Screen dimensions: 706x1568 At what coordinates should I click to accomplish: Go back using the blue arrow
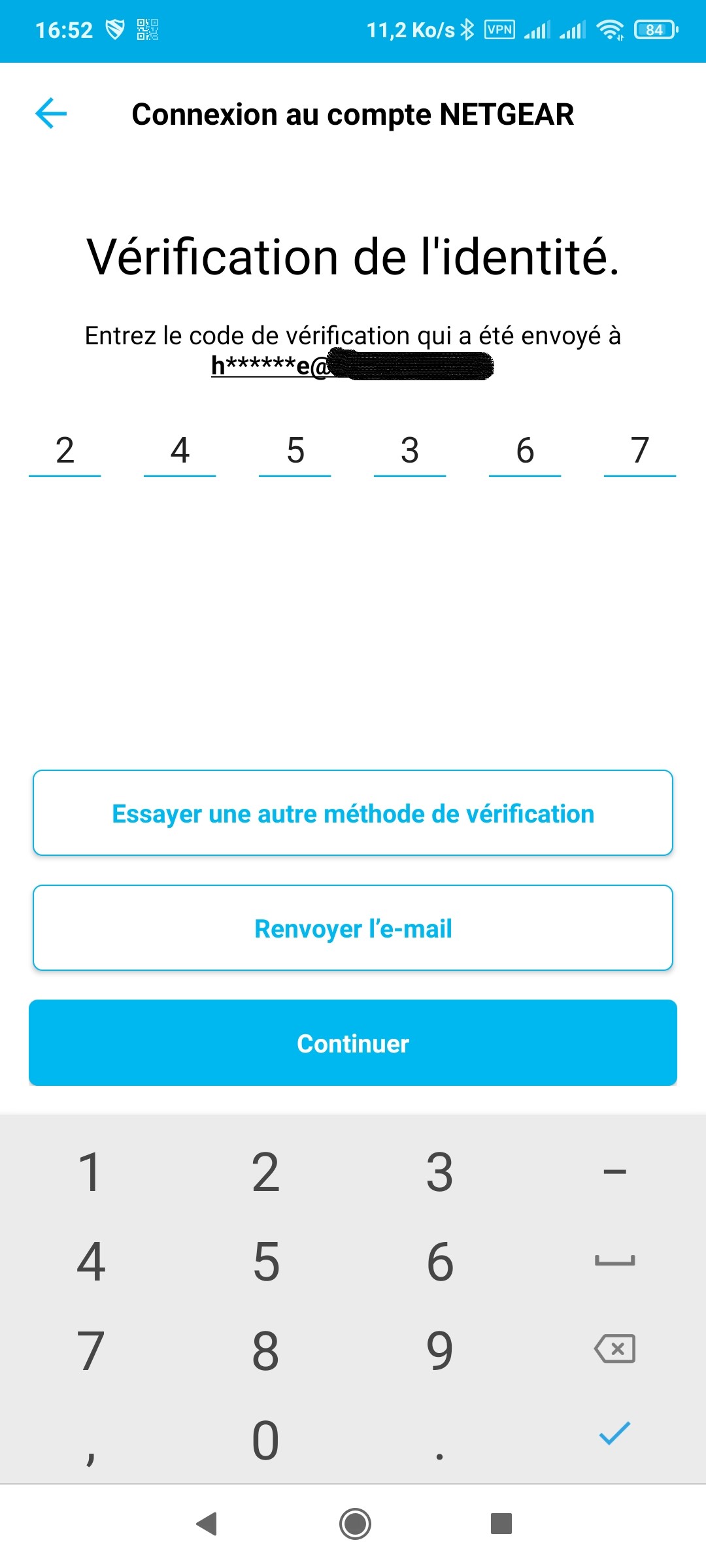tap(51, 113)
